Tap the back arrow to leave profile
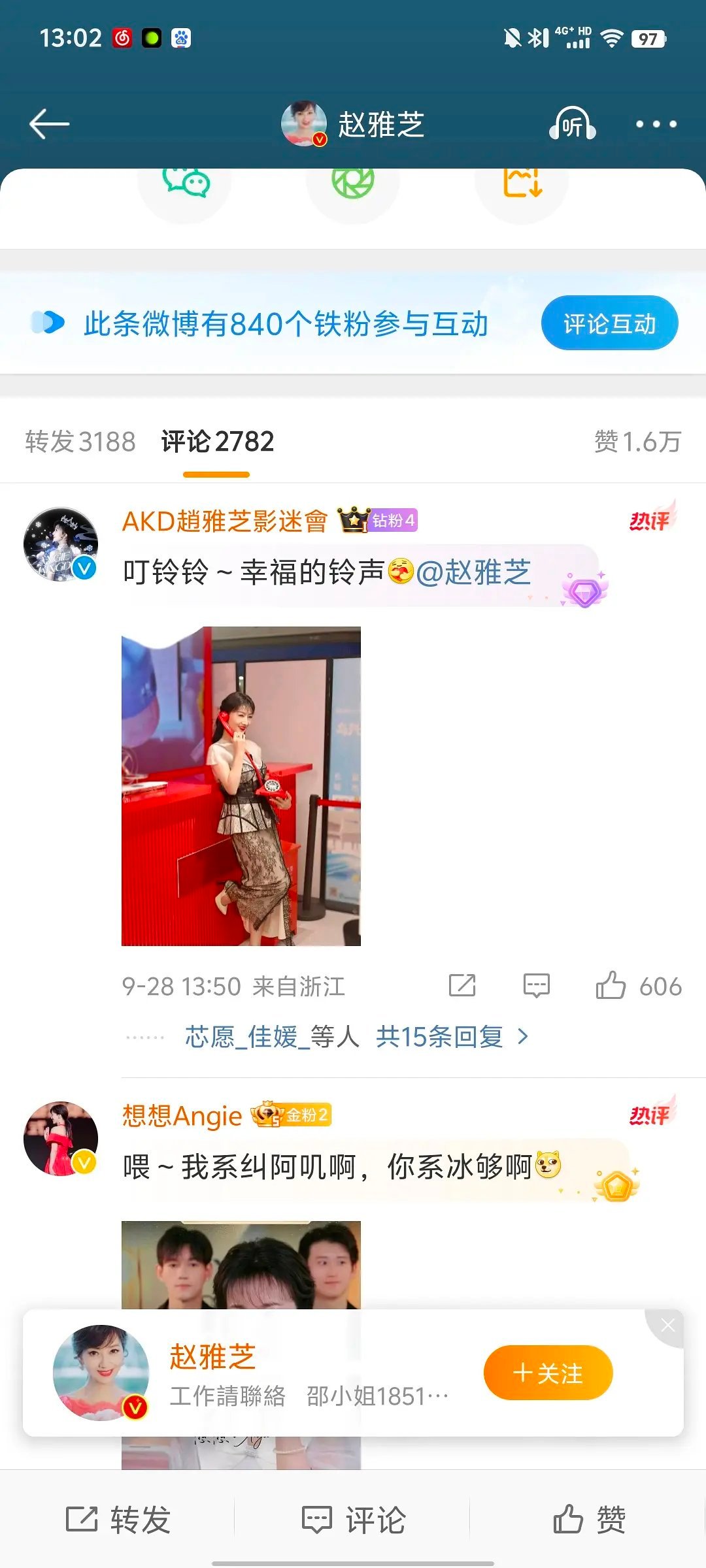 [49, 124]
